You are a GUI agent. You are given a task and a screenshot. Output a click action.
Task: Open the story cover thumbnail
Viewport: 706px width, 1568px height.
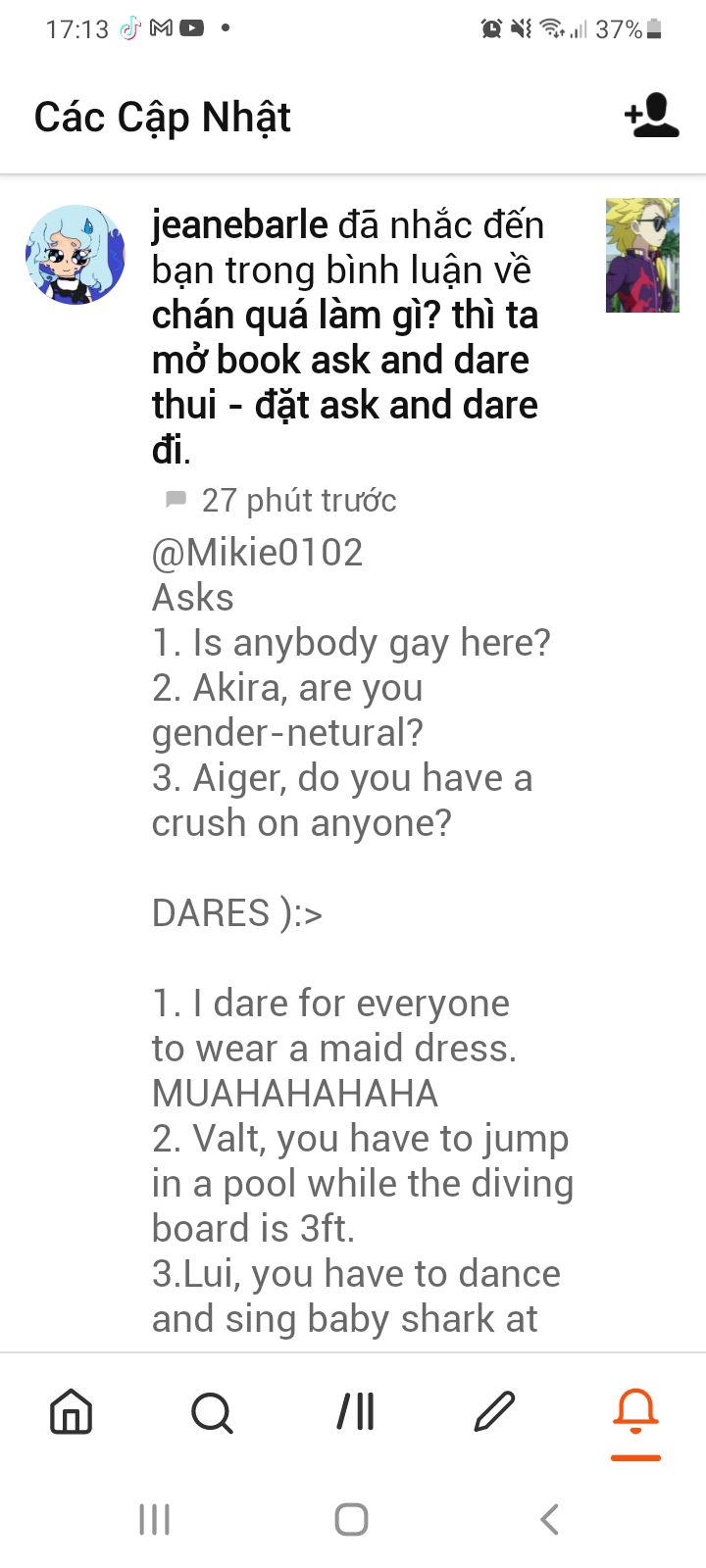click(x=642, y=255)
